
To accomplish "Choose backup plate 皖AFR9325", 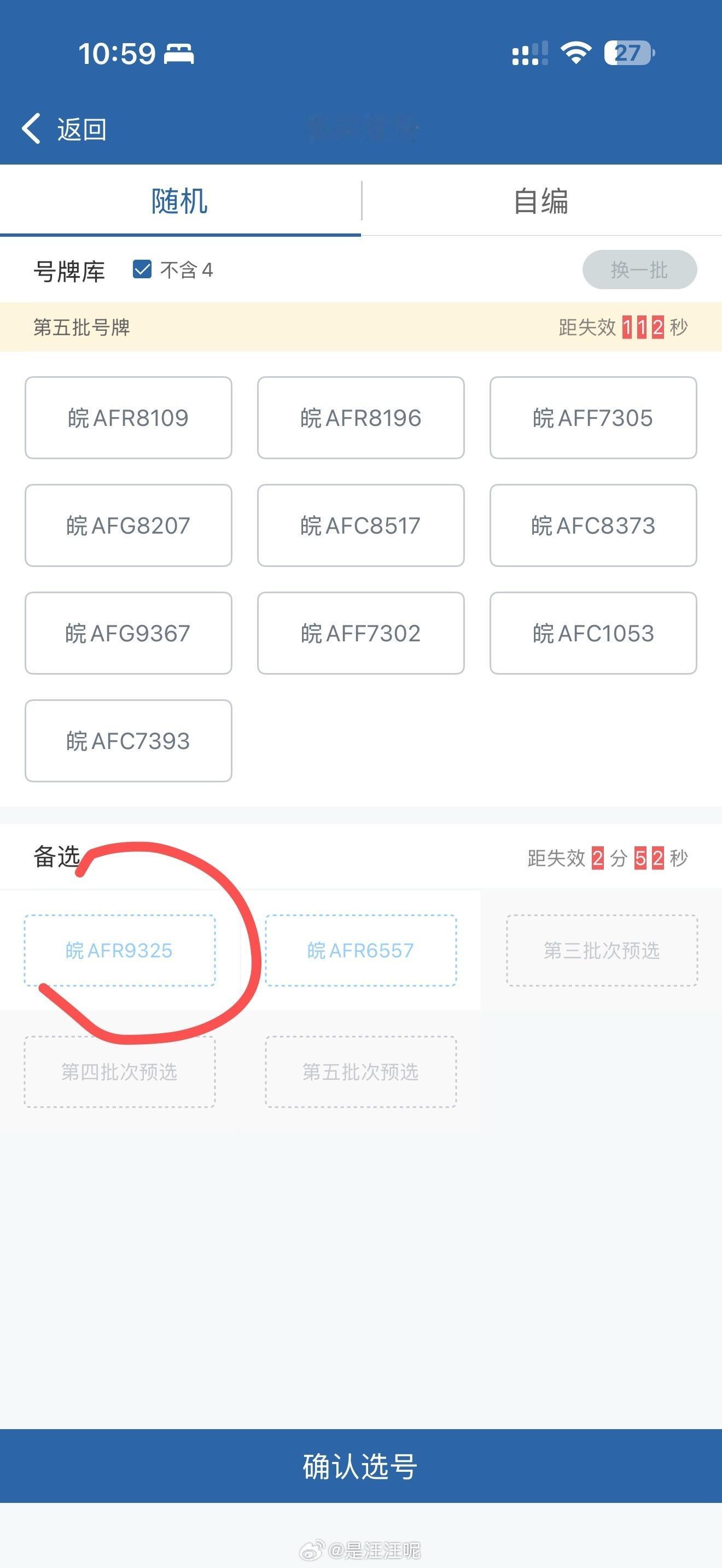I will click(120, 950).
